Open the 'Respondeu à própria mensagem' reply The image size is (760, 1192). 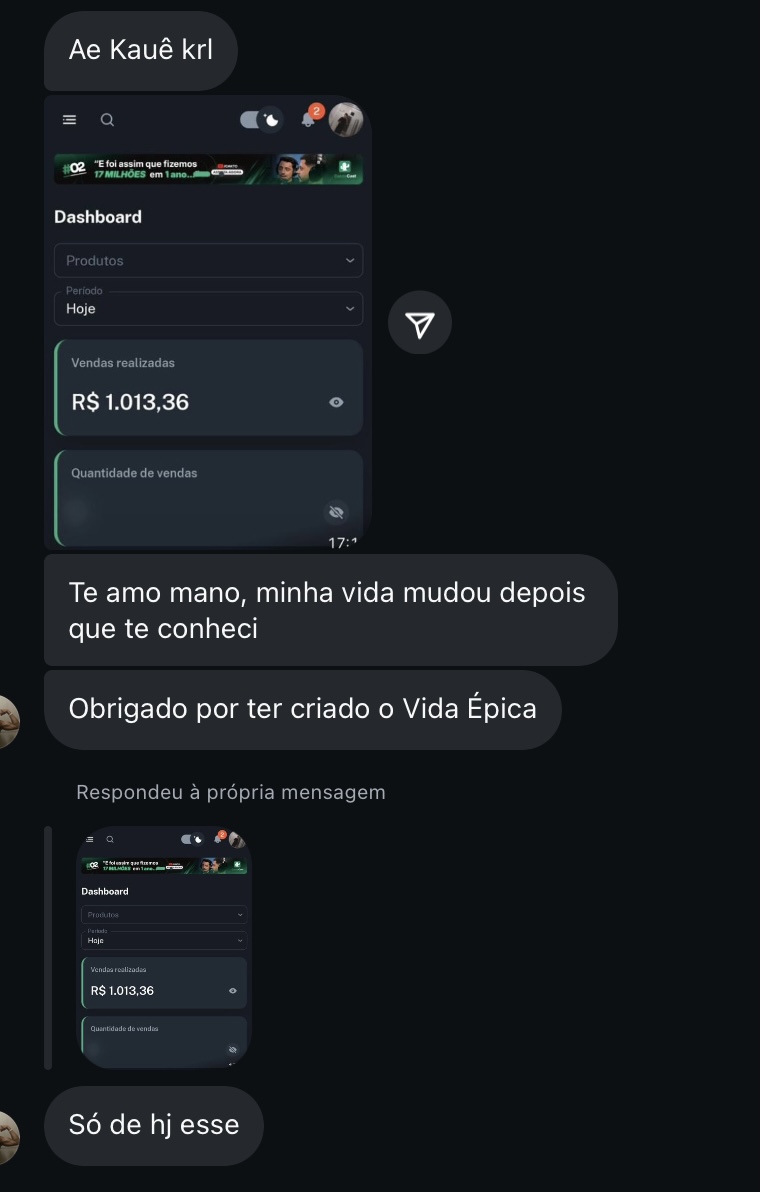click(230, 792)
